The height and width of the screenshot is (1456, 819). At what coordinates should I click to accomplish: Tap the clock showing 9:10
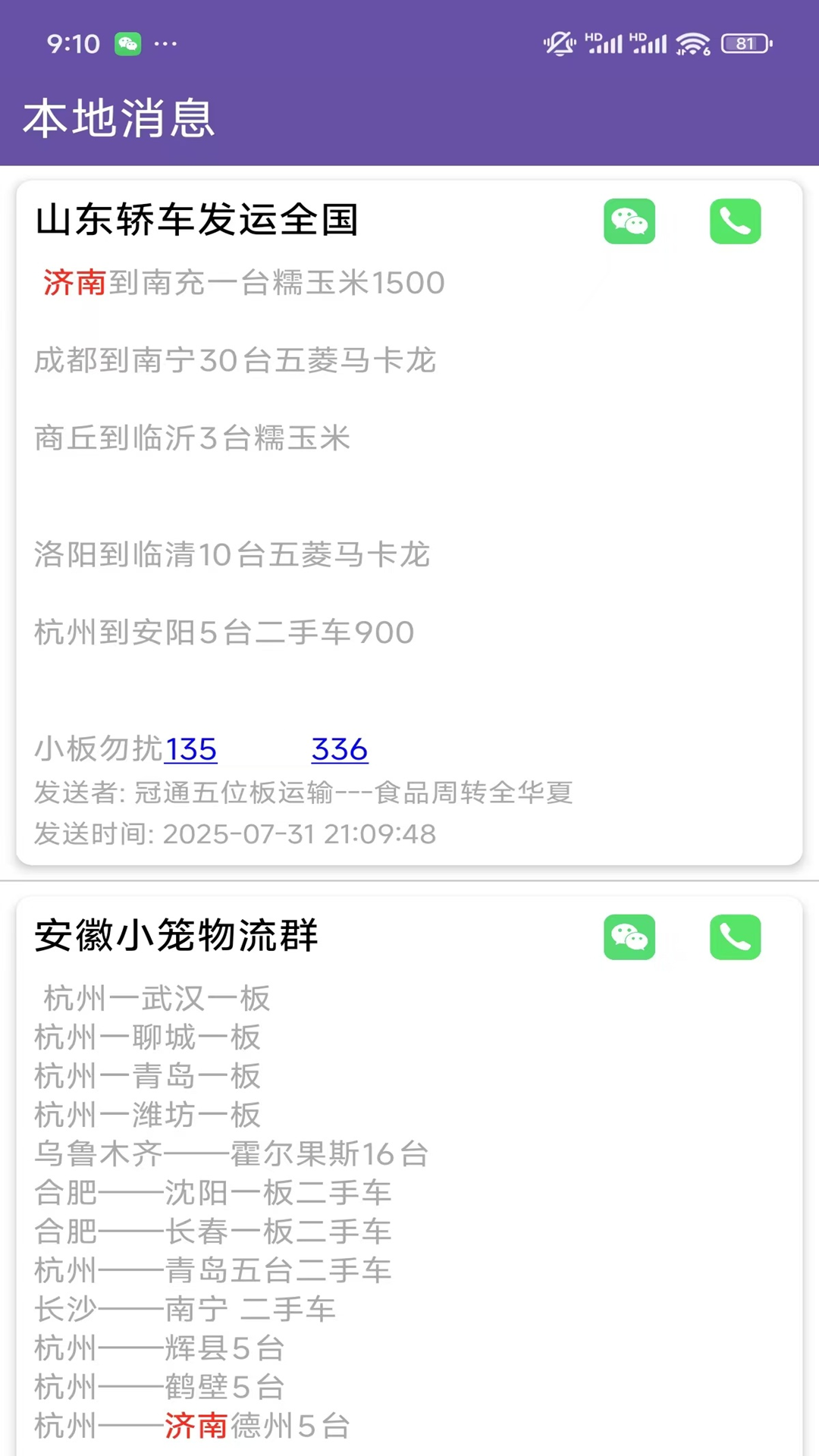point(73,43)
